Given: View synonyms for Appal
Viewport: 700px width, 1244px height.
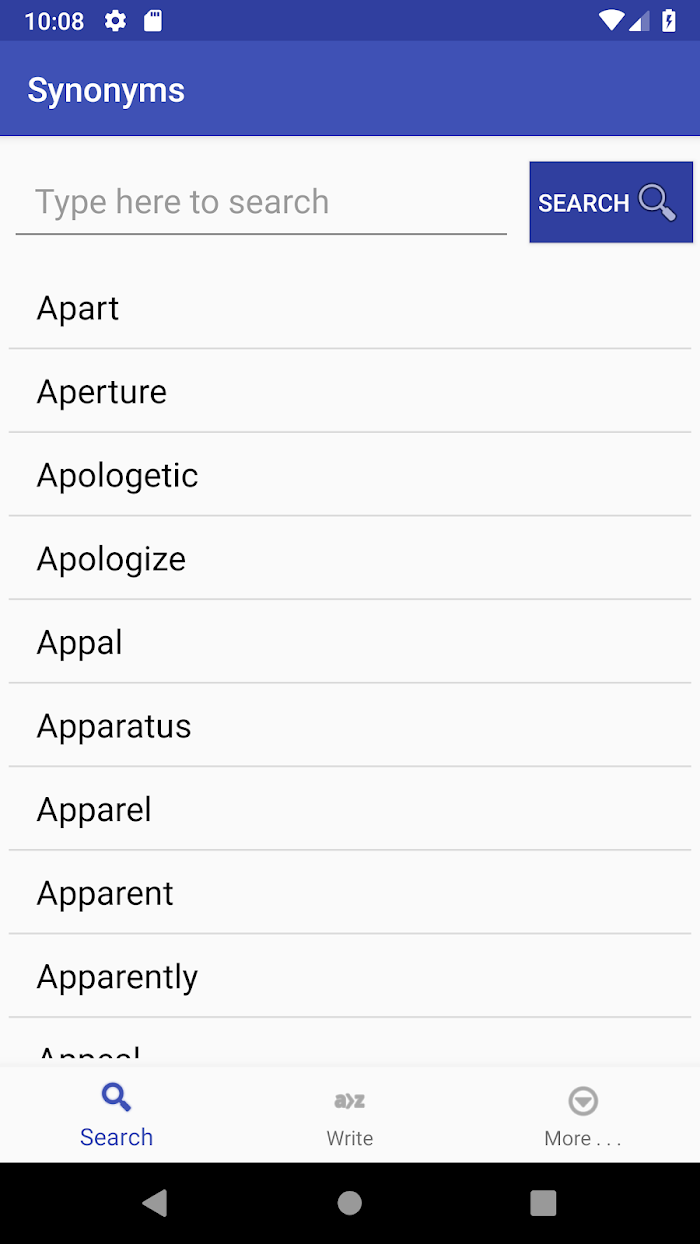Looking at the screenshot, I should pyautogui.click(x=350, y=642).
